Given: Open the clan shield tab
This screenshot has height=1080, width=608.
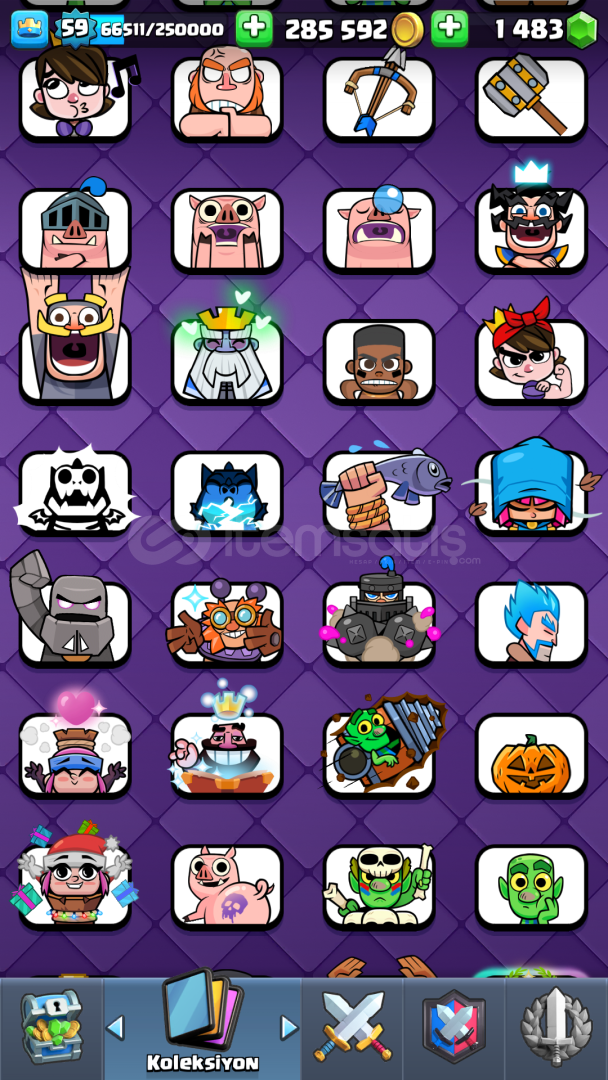Looking at the screenshot, I should tap(454, 1026).
